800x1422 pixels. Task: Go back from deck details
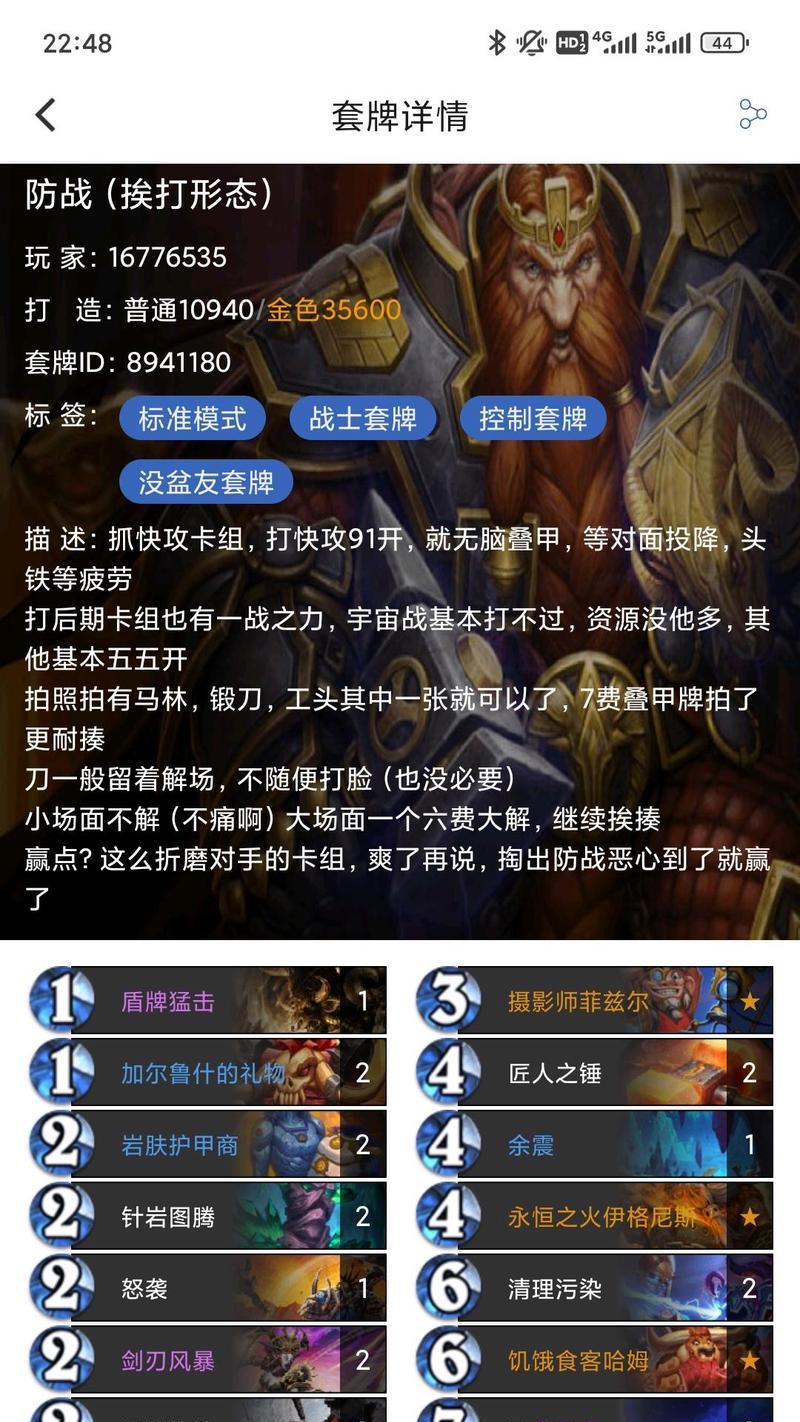point(46,115)
